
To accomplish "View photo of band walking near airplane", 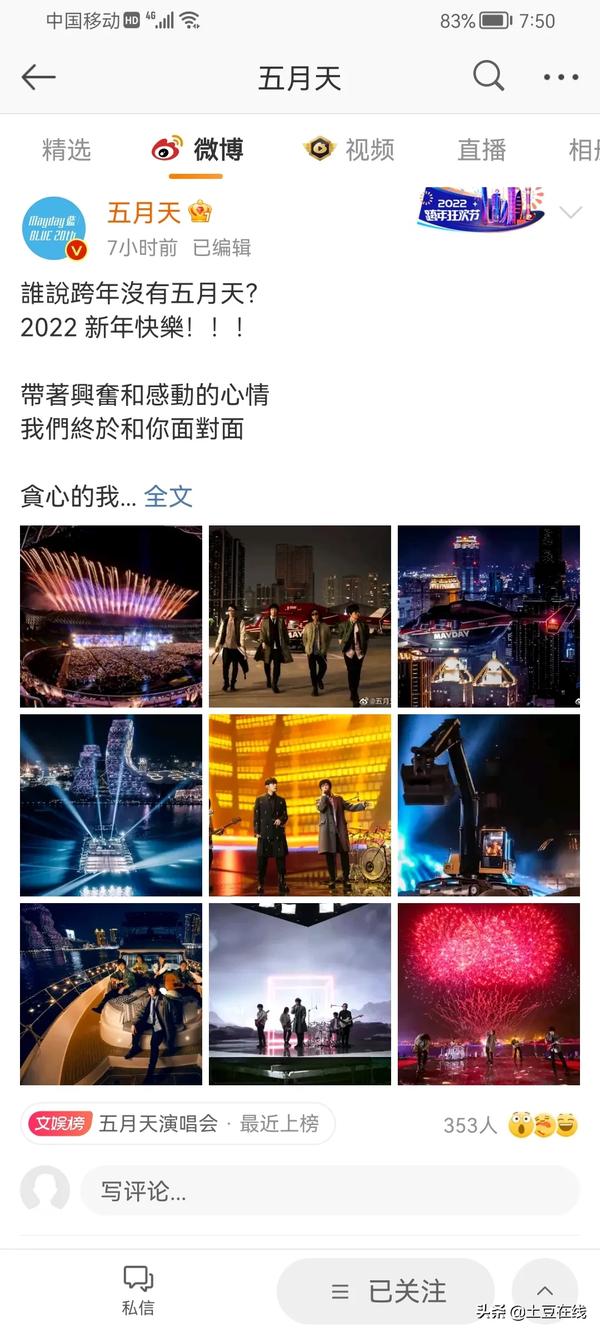I will click(x=300, y=616).
